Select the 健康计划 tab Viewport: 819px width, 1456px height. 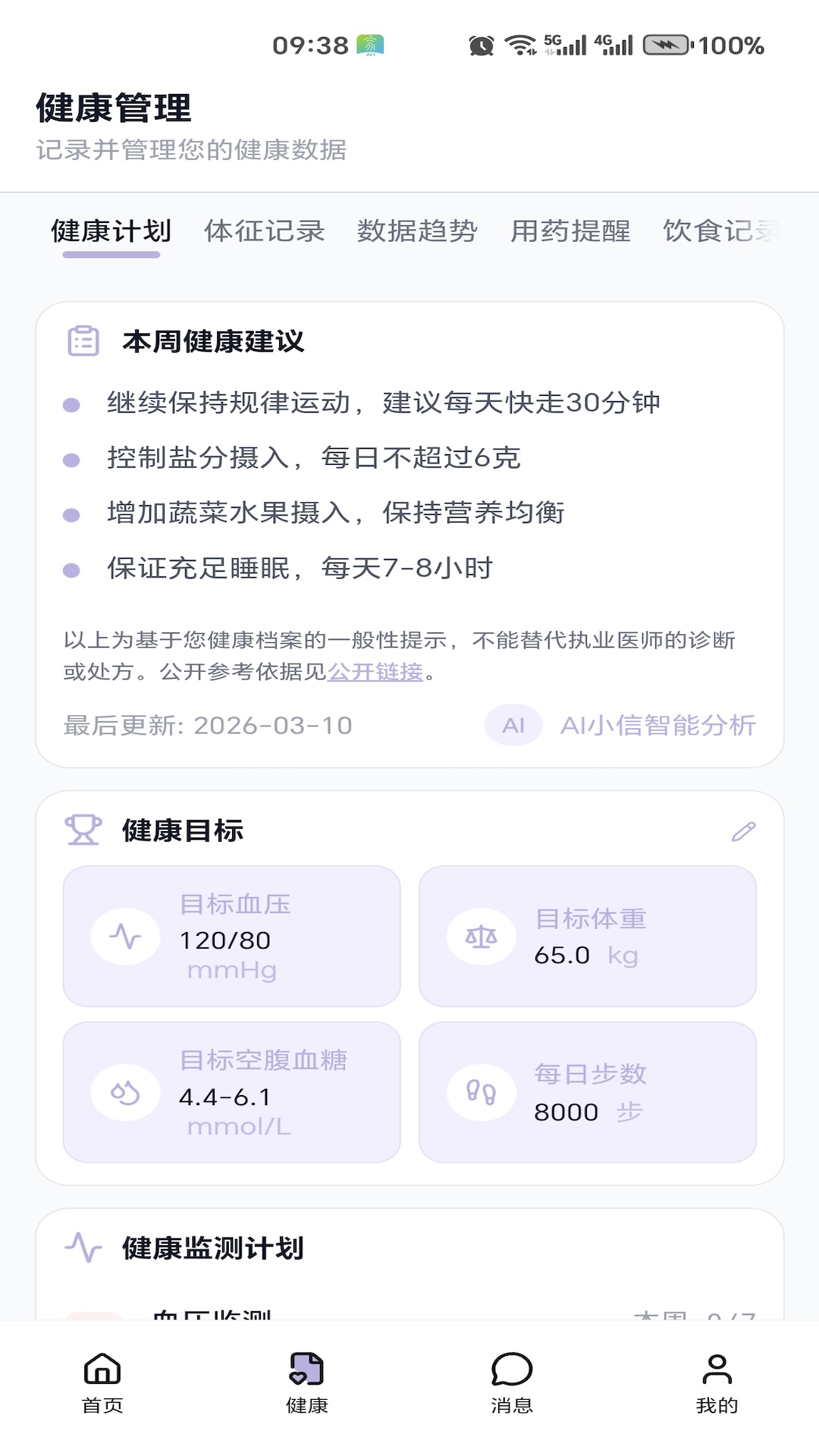pyautogui.click(x=111, y=231)
